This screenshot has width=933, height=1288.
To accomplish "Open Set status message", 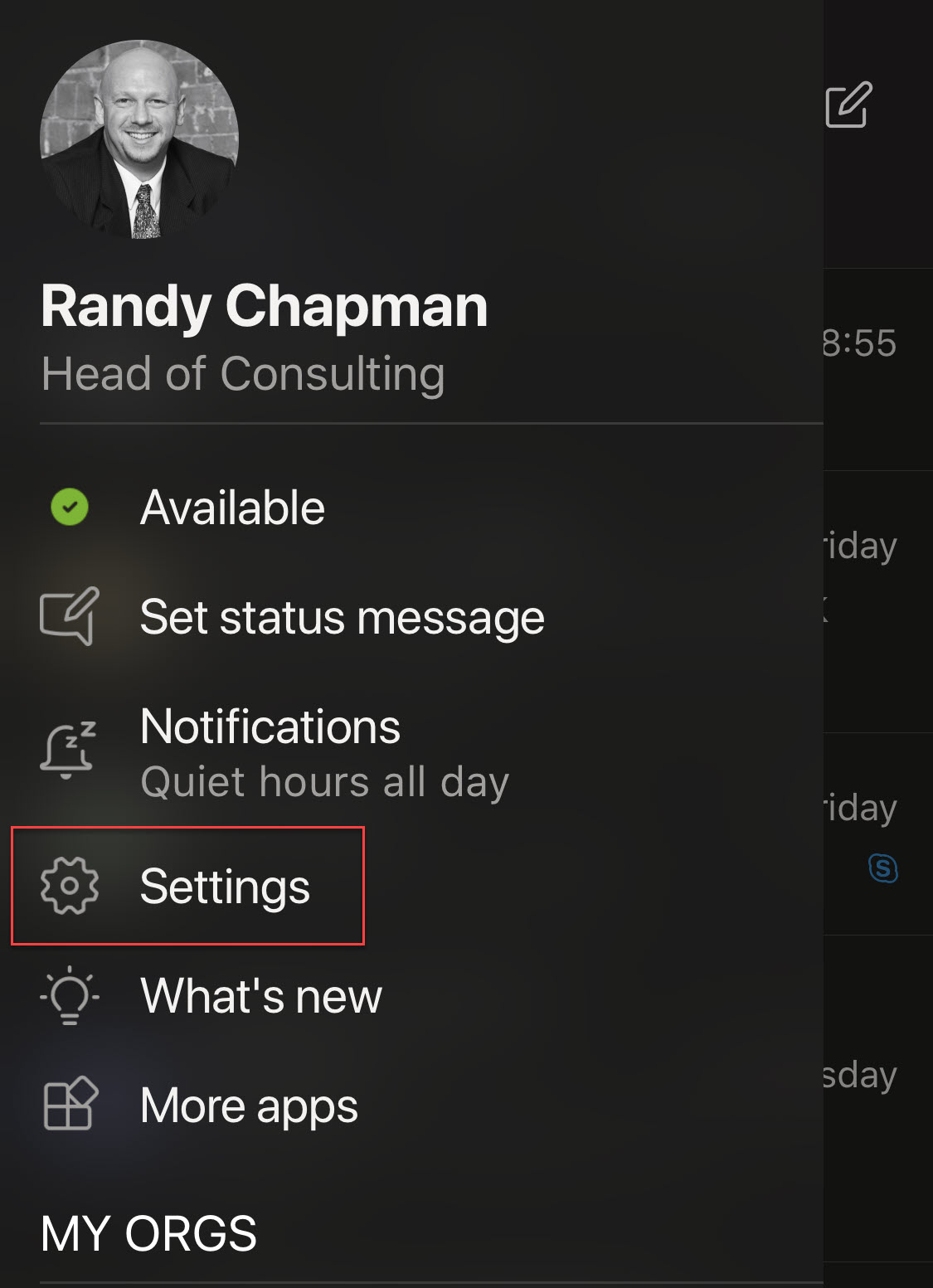I will tap(343, 615).
